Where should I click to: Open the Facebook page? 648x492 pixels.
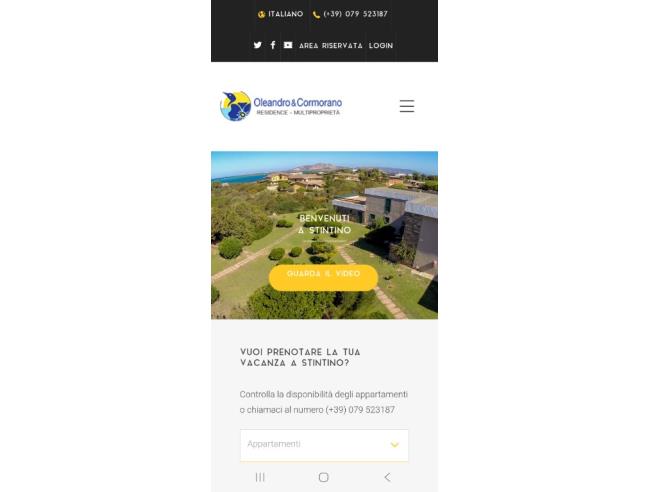pos(272,45)
